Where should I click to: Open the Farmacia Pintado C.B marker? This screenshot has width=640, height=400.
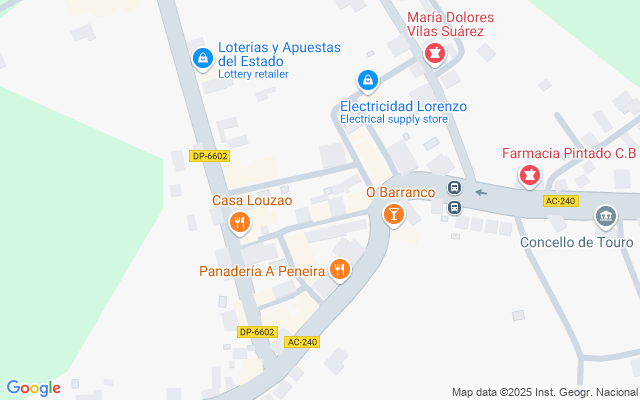(529, 176)
